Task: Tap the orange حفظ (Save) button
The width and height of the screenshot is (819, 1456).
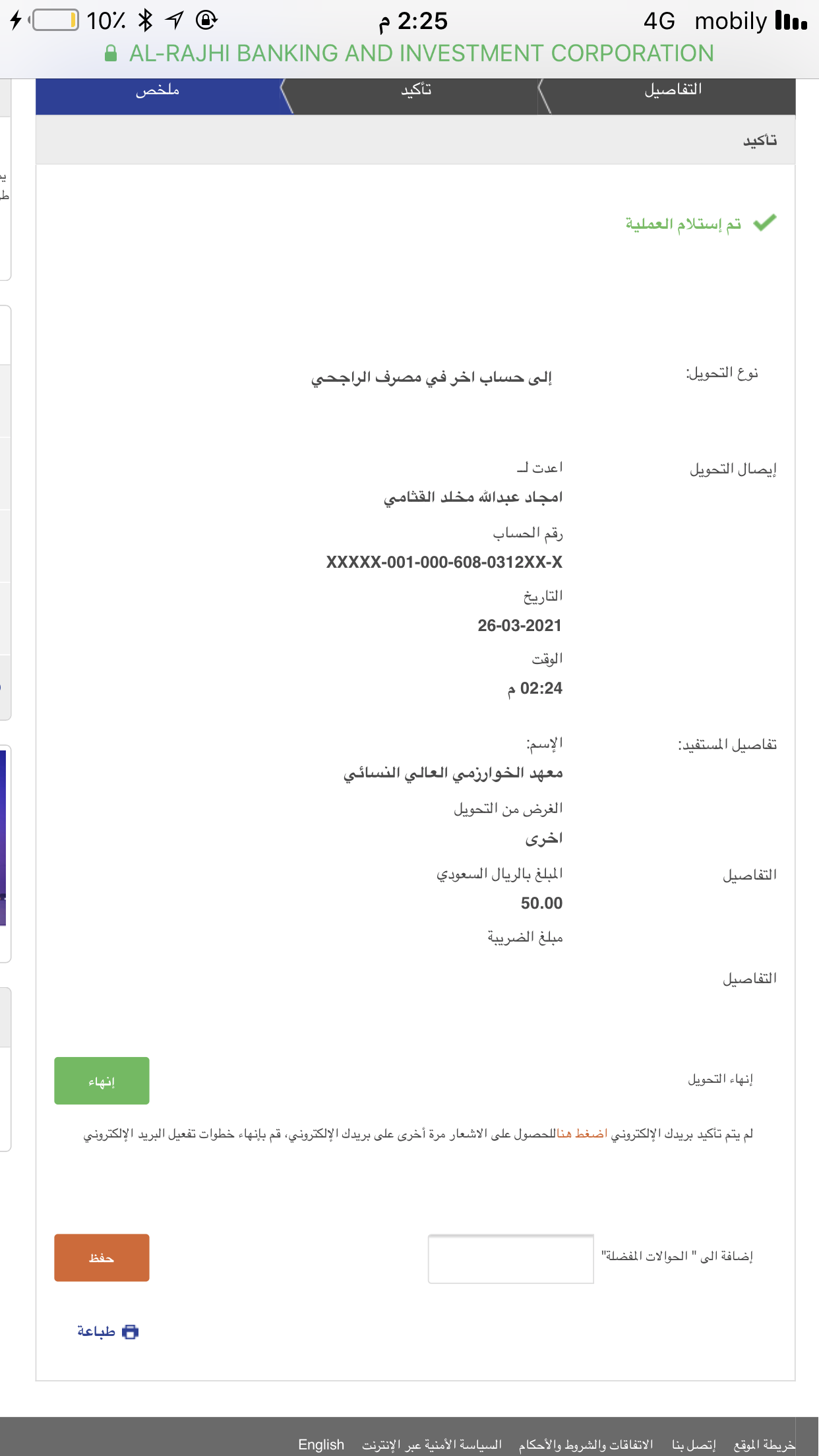Action: tap(102, 1258)
